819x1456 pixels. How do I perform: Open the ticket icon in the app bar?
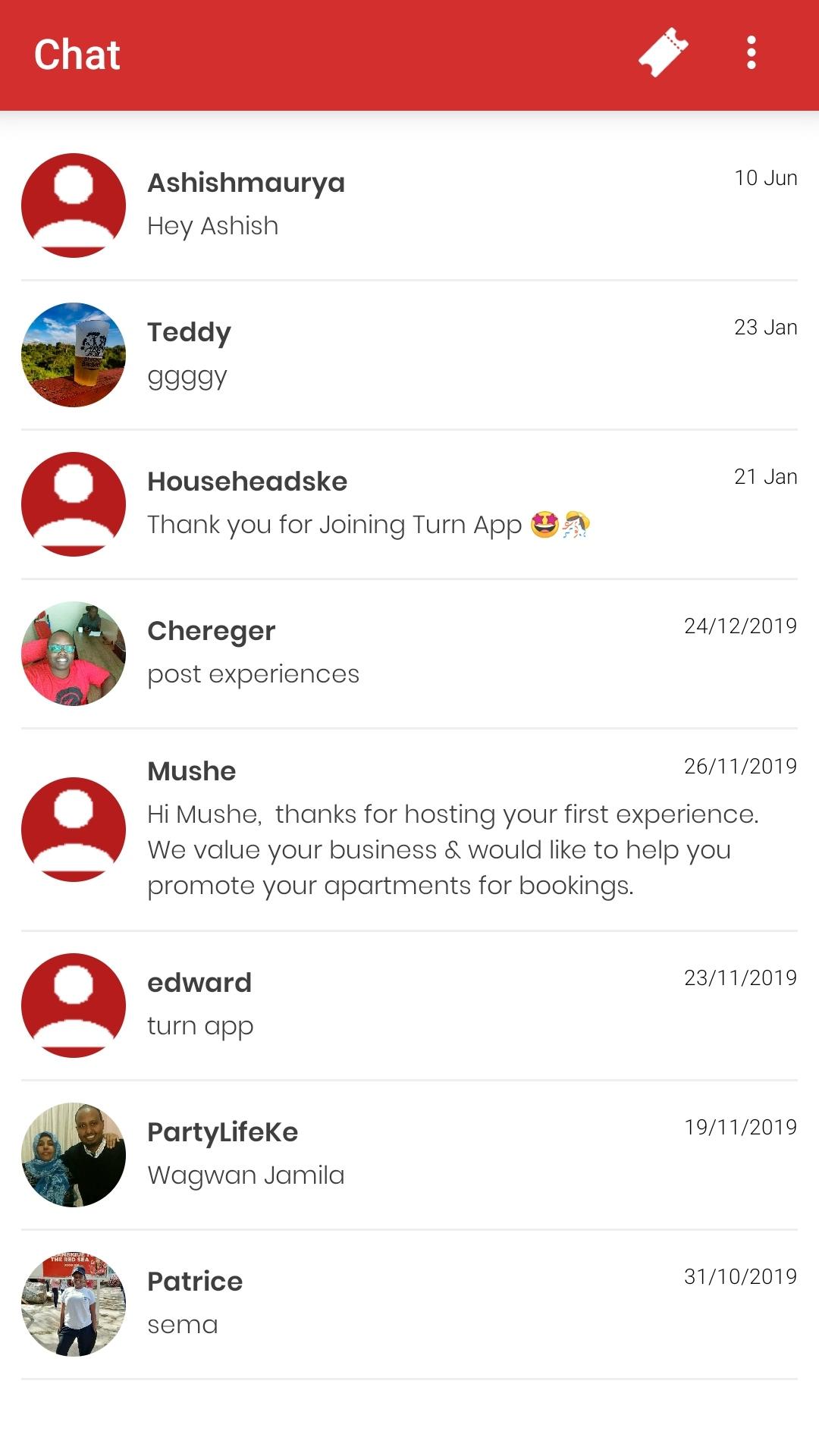click(664, 53)
